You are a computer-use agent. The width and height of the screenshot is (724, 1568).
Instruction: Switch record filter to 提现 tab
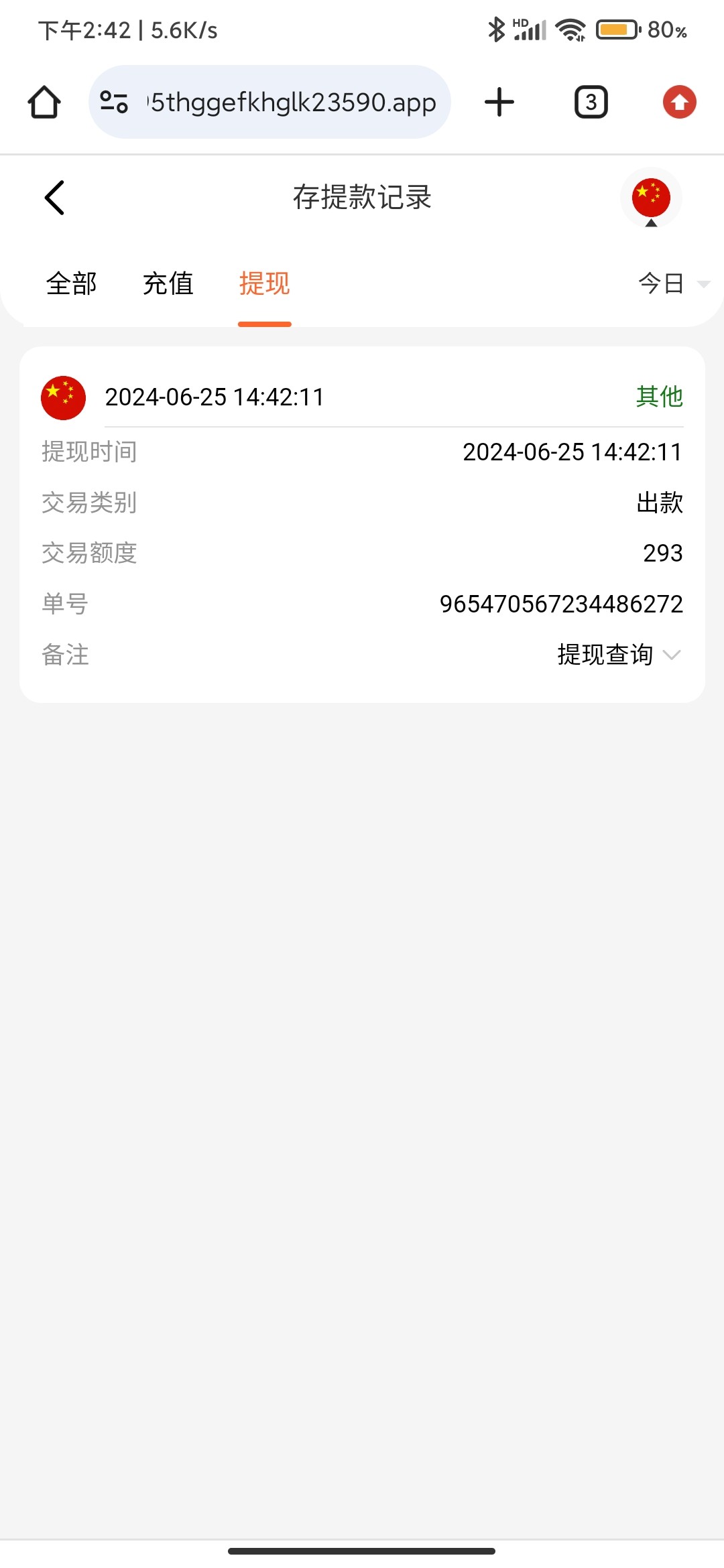[x=264, y=284]
